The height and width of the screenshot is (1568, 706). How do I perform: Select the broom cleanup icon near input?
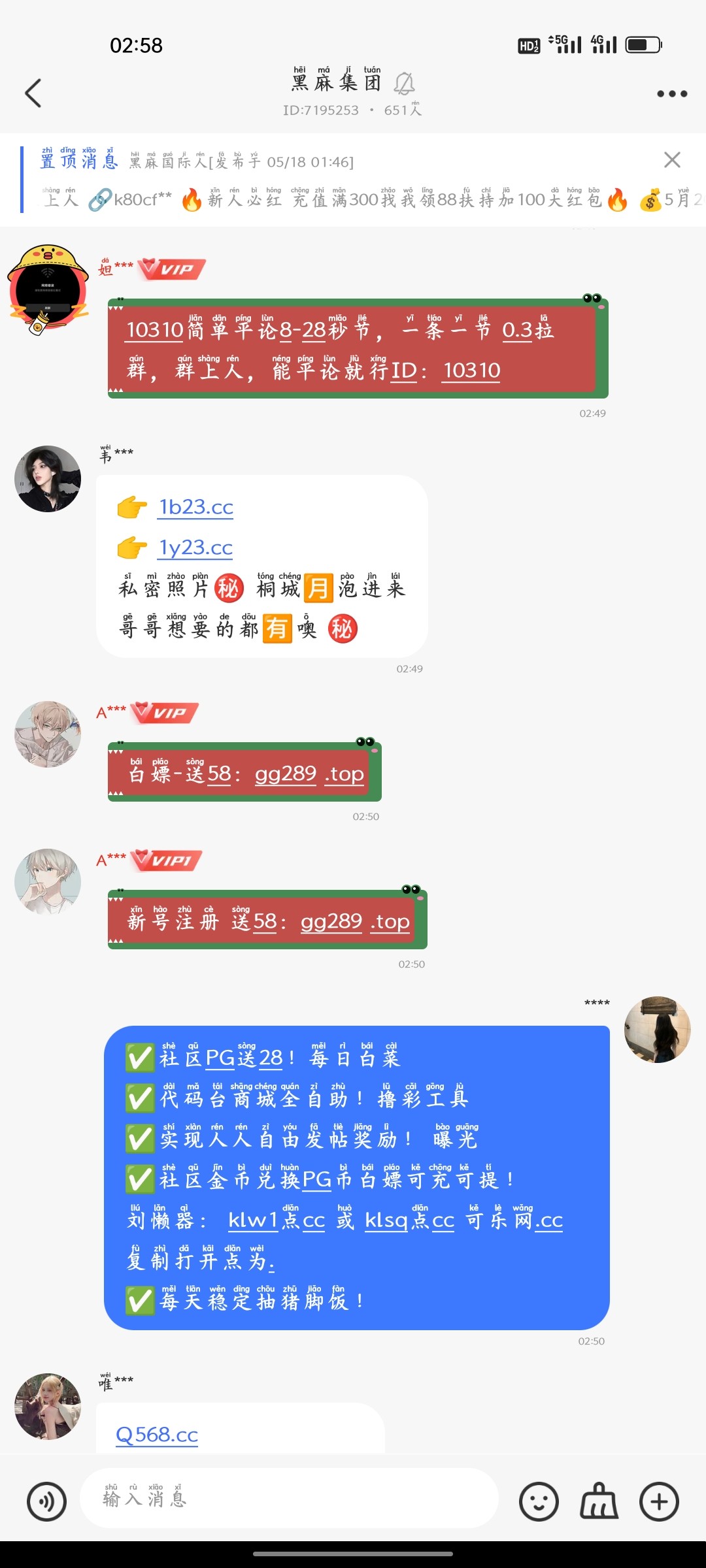(x=599, y=1500)
